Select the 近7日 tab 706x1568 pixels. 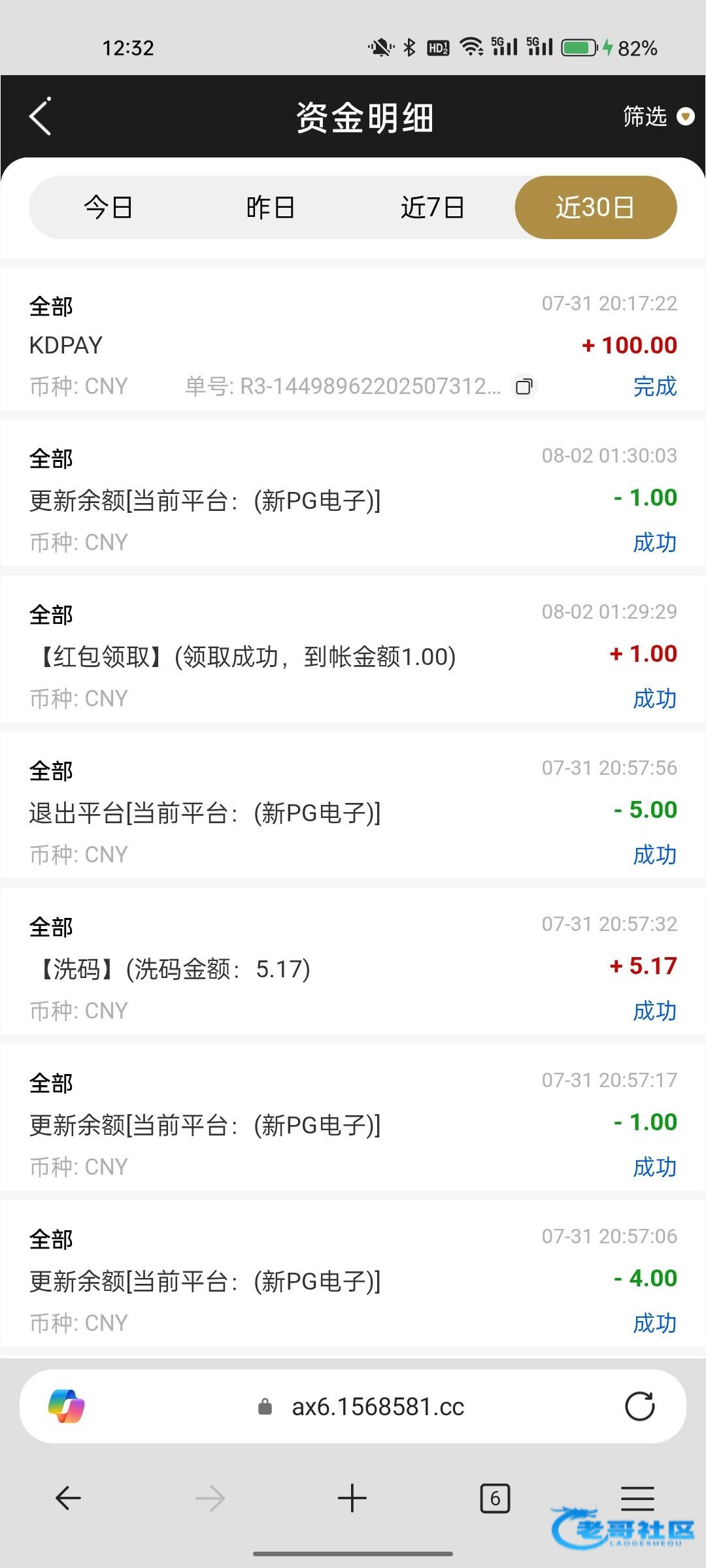pos(432,207)
